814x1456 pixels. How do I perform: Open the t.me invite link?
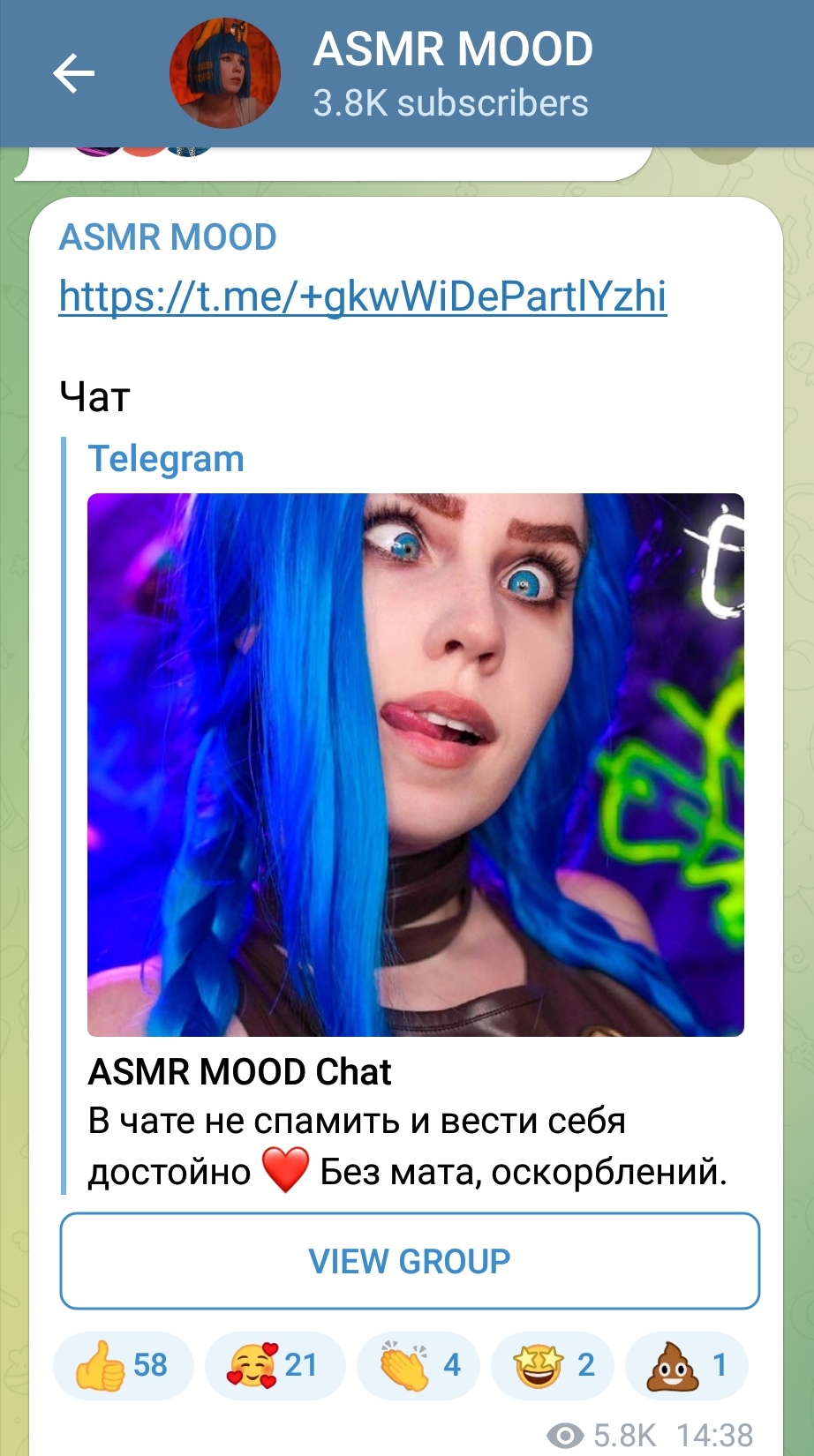pyautogui.click(x=362, y=296)
